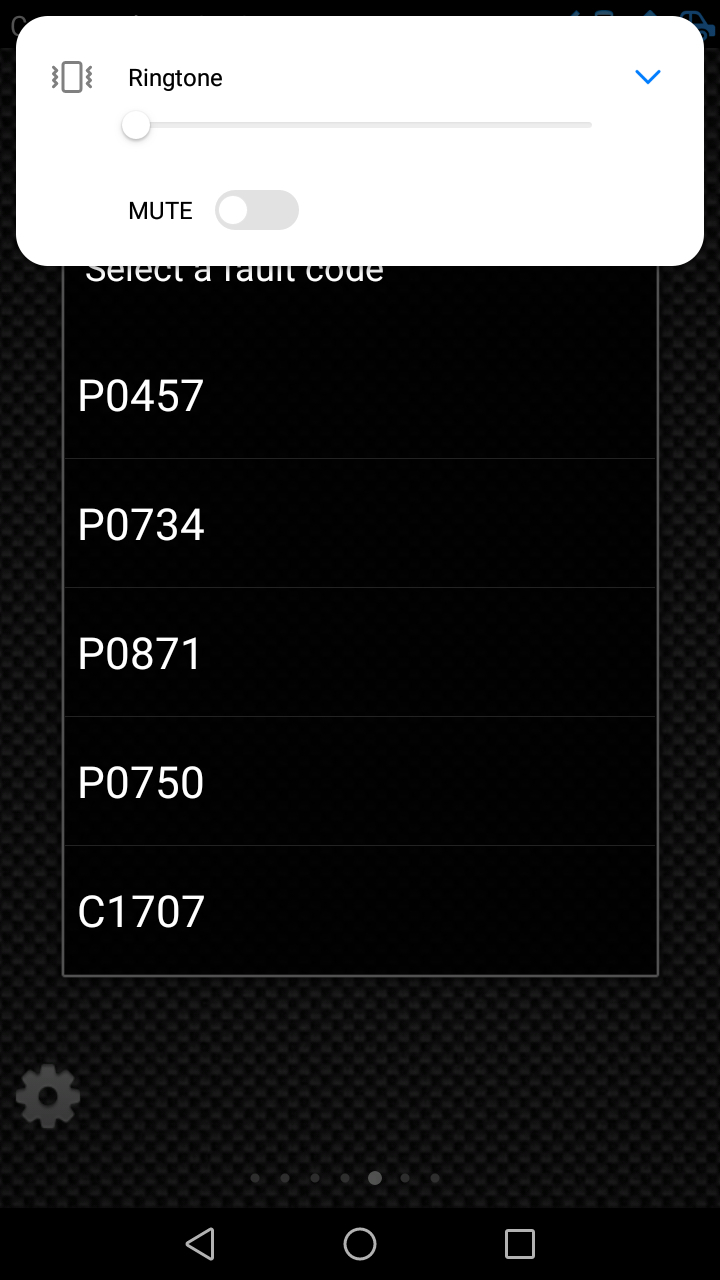720x1280 pixels.
Task: Select fault code P0457
Action: (x=360, y=396)
